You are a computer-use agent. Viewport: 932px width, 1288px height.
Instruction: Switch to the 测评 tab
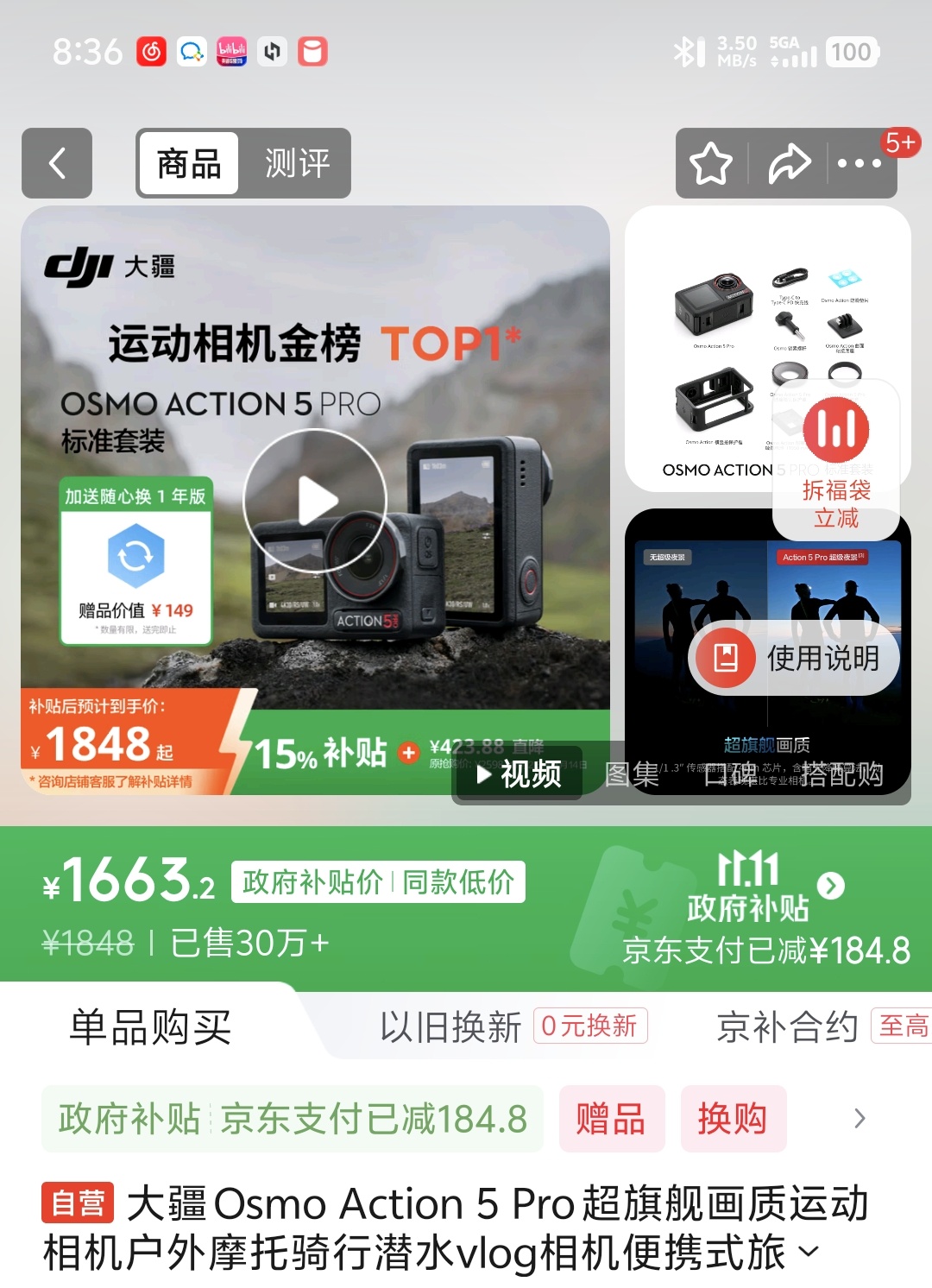297,163
